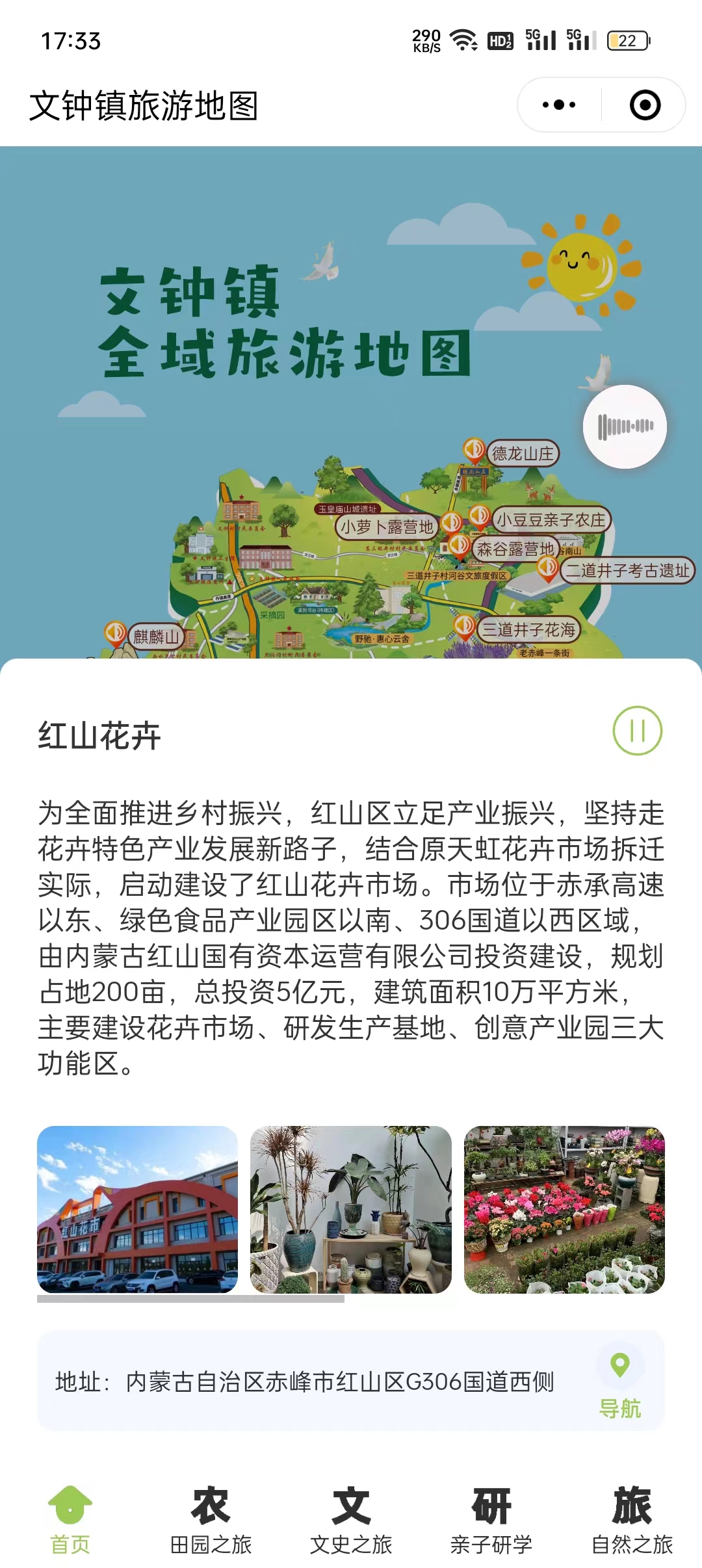Select the 三道井子花海 map marker
Viewport: 702px width, 1568px height.
[x=528, y=629]
